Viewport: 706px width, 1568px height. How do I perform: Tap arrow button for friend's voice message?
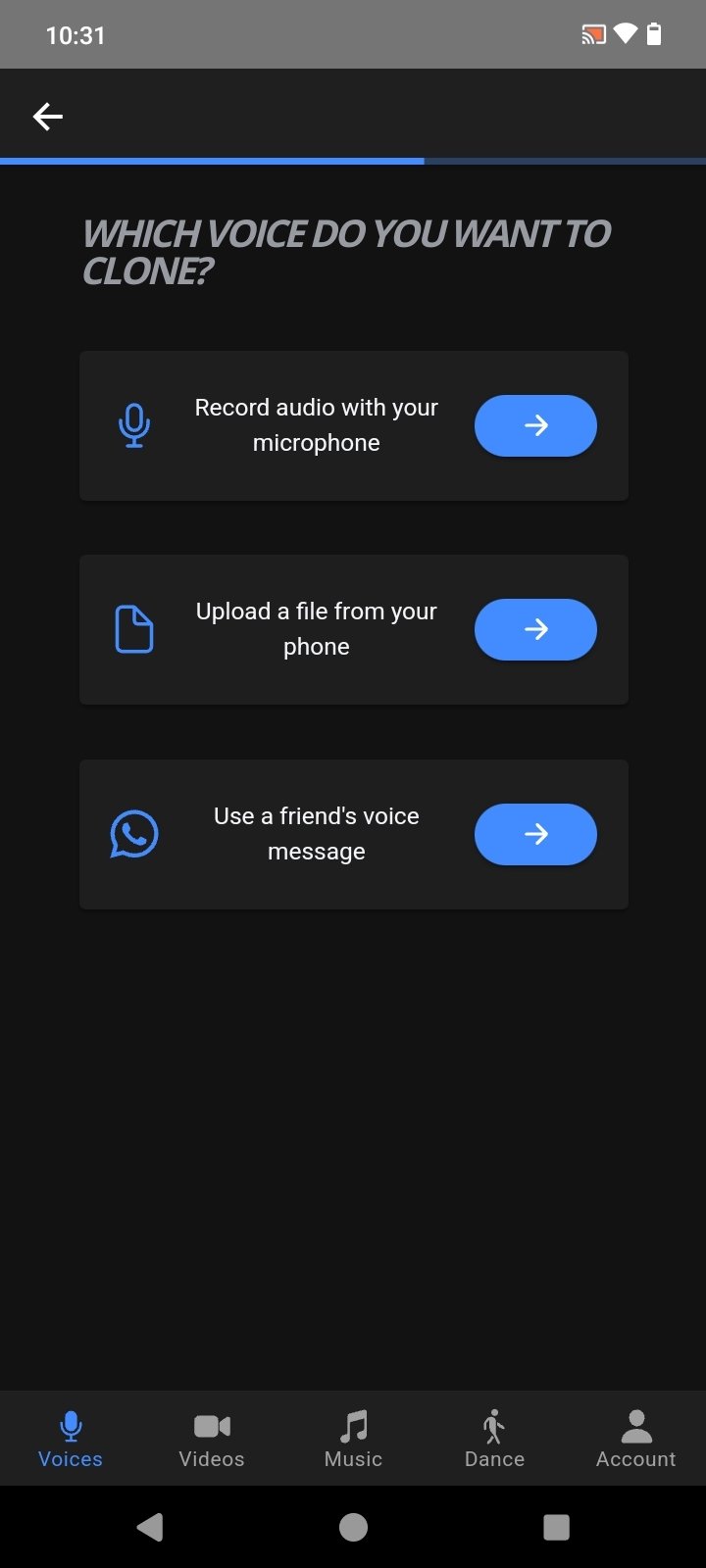pyautogui.click(x=535, y=834)
